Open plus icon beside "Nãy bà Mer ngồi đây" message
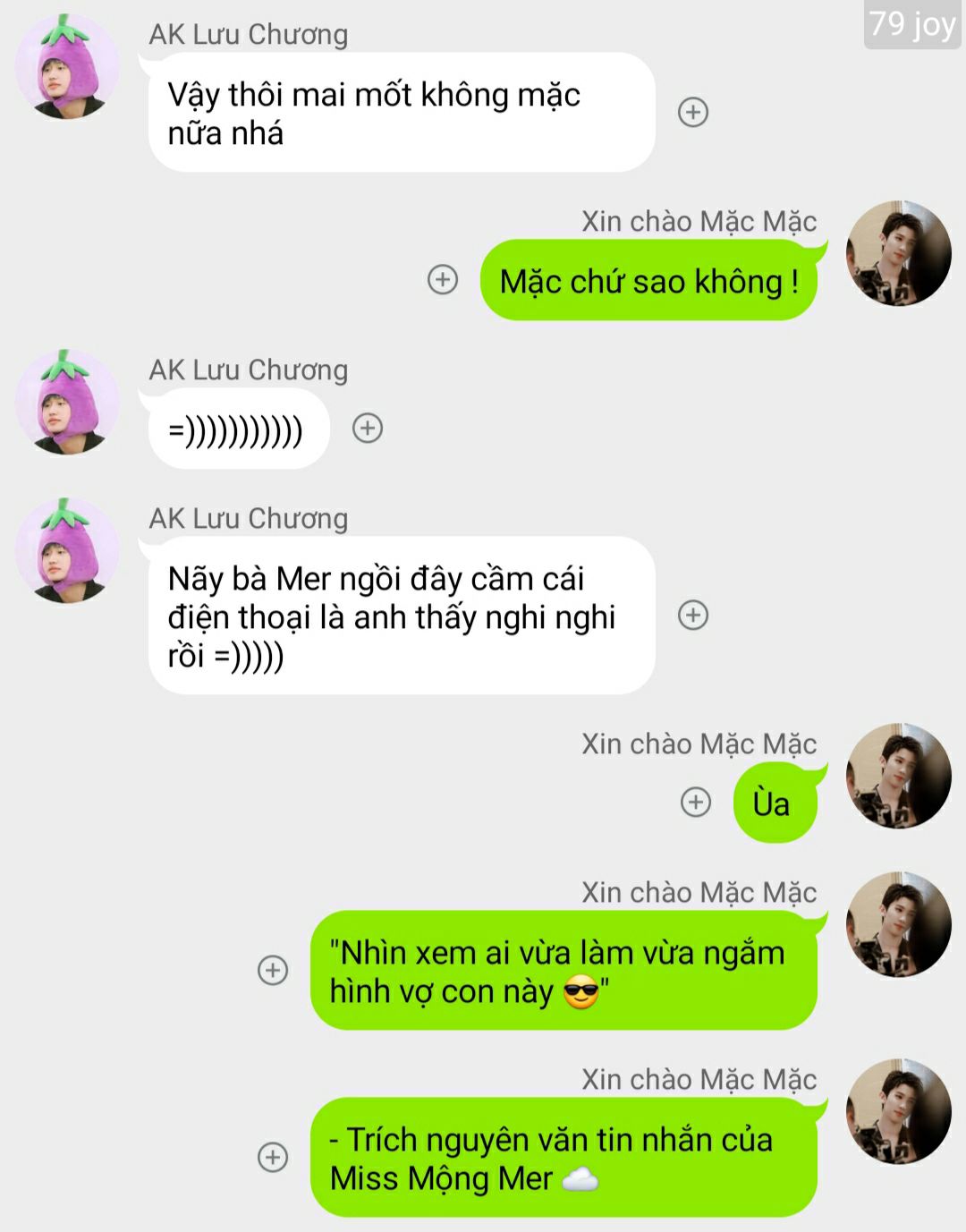This screenshot has height=1232, width=966. pos(693,616)
